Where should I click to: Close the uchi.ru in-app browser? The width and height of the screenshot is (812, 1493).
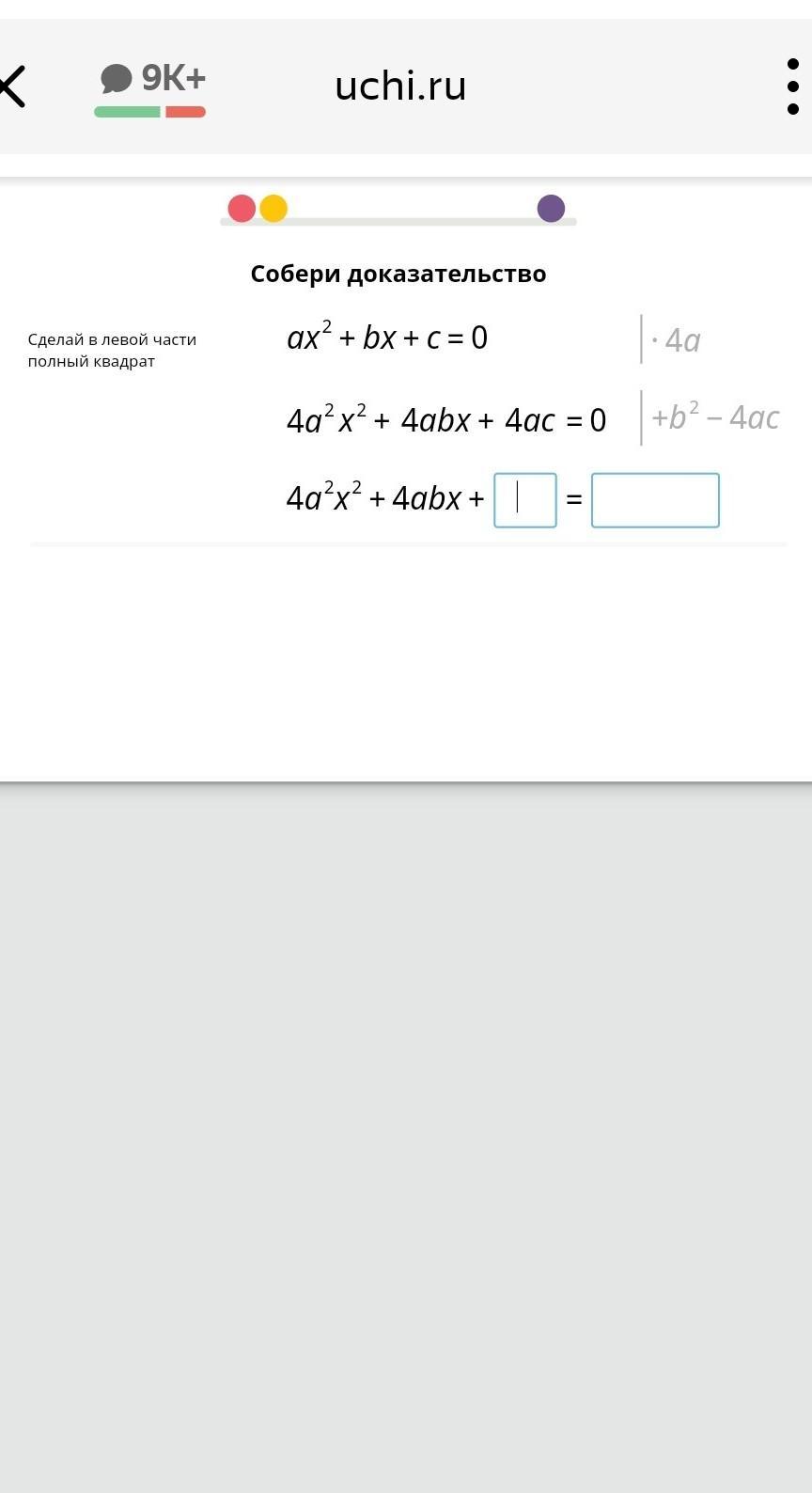[11, 86]
